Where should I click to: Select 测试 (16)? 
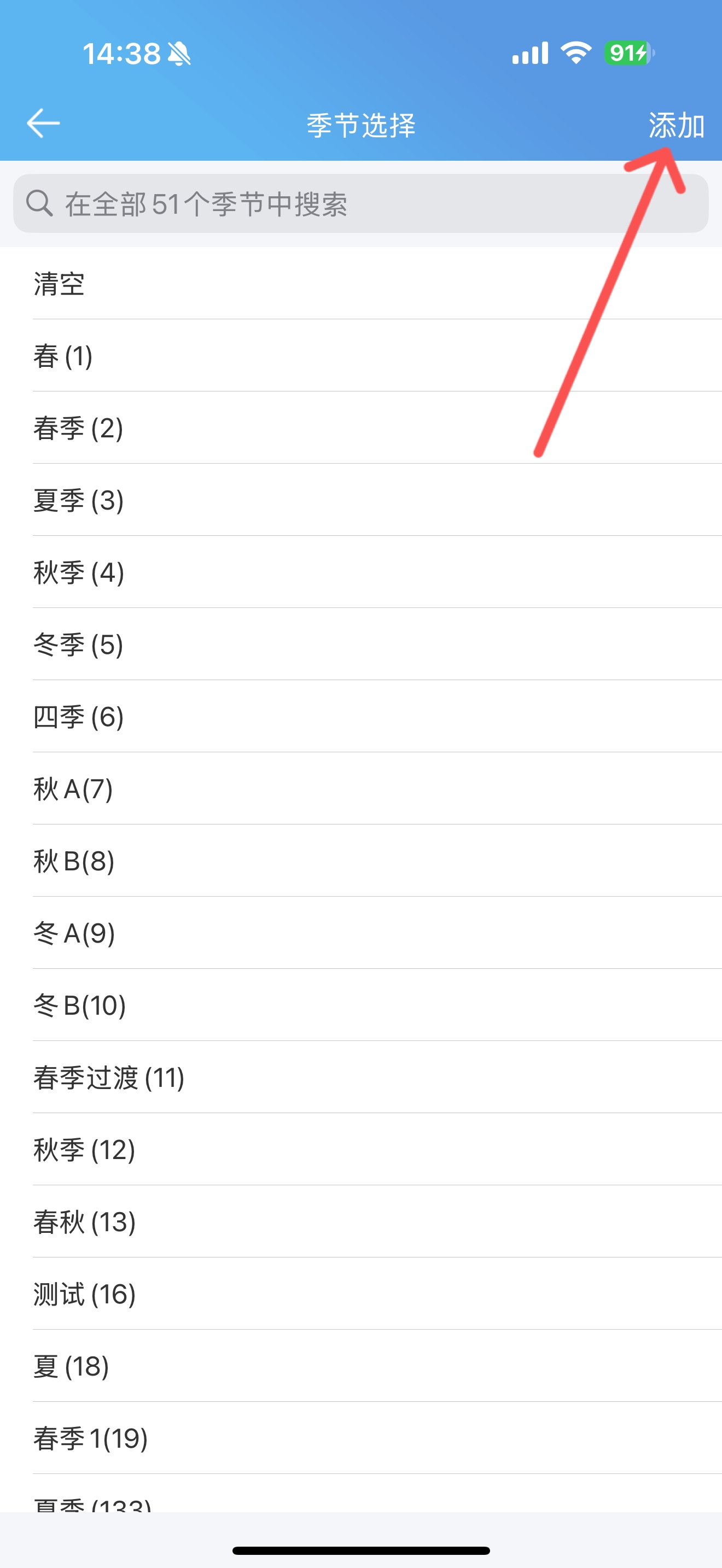(361, 1294)
